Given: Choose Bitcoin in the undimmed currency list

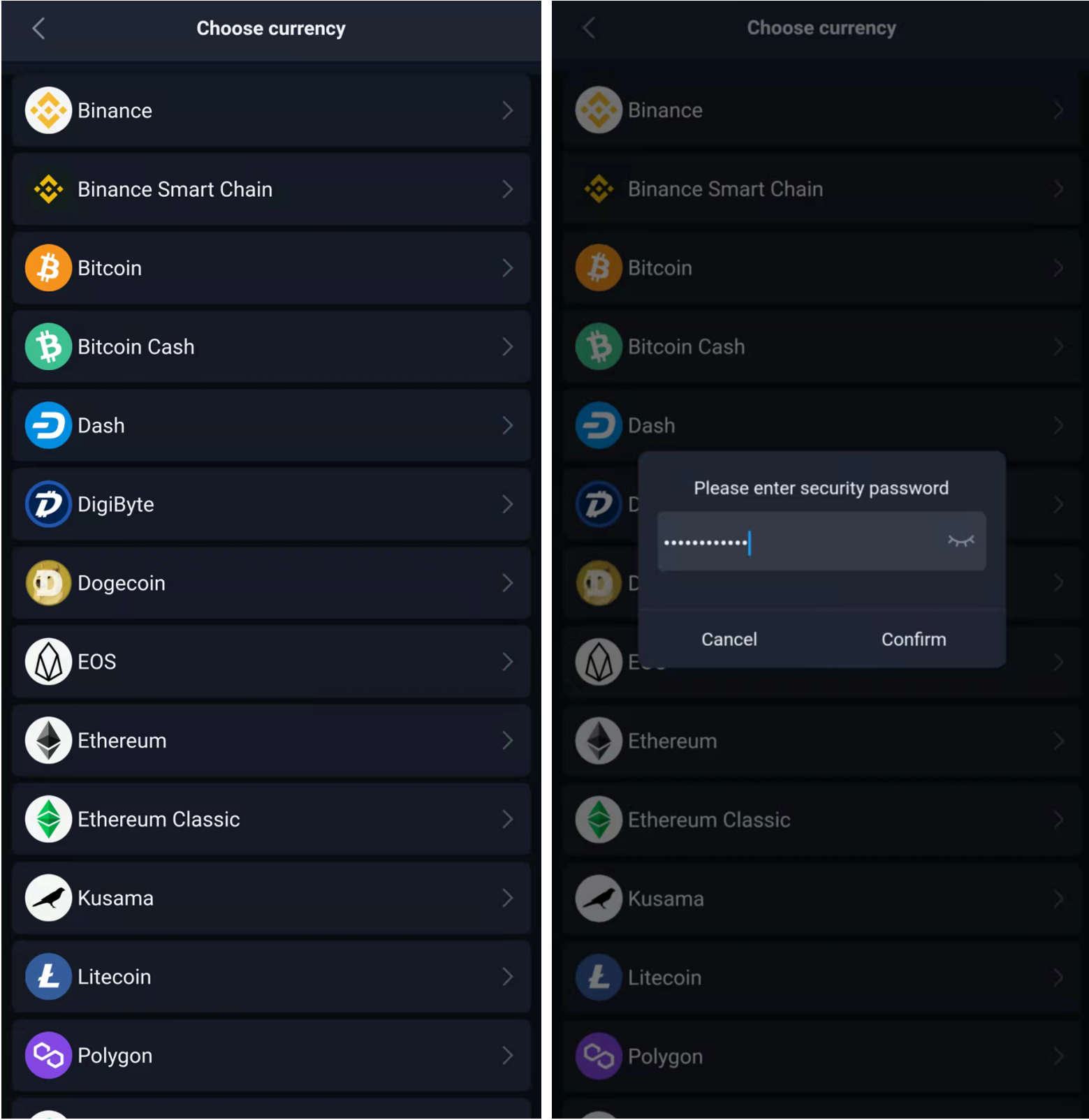Looking at the screenshot, I should [x=270, y=268].
